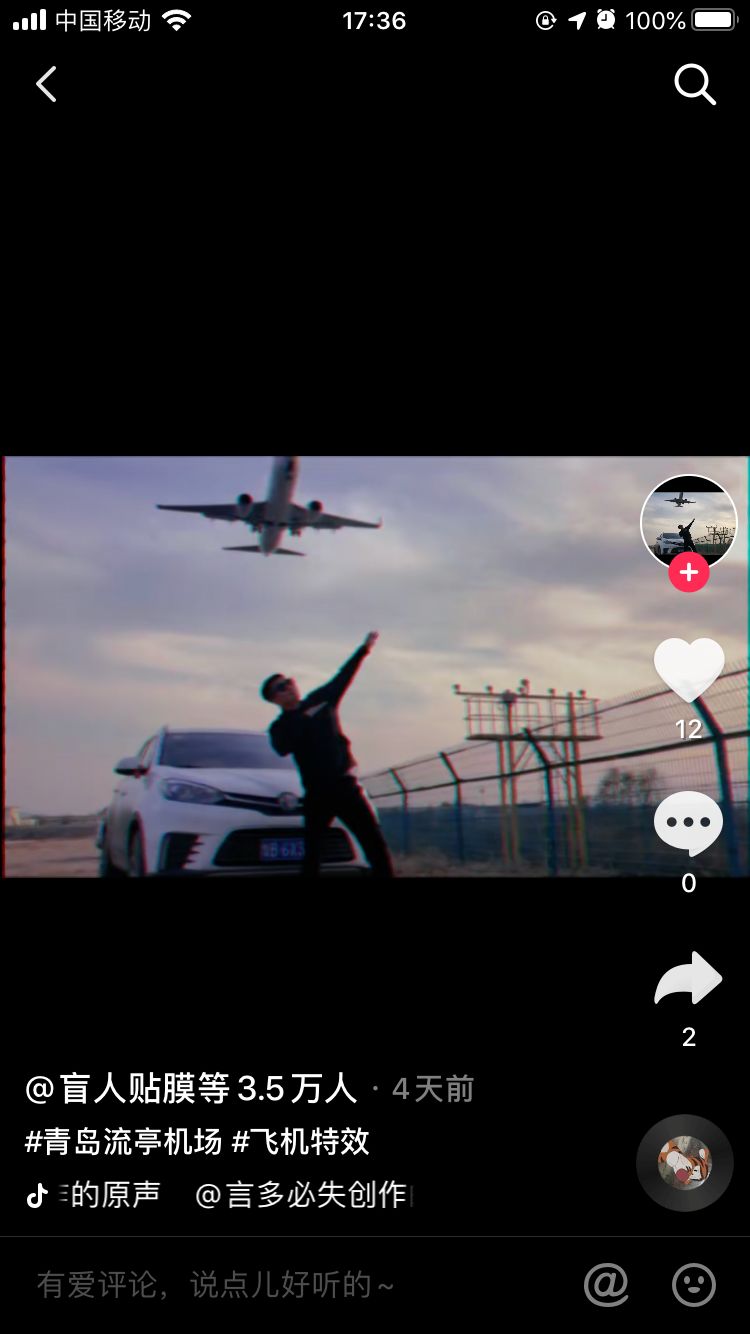Like this video with the heart
Screen dimensions: 750x1334
[688, 670]
